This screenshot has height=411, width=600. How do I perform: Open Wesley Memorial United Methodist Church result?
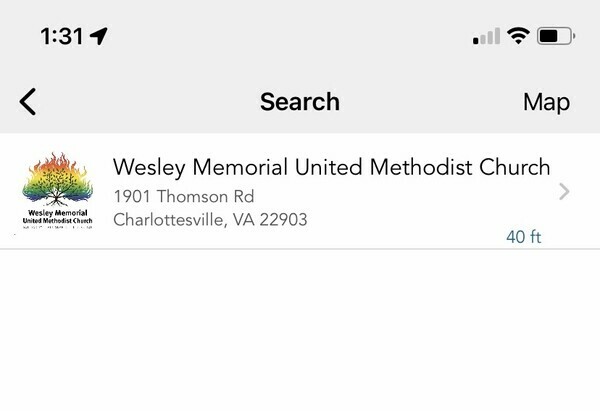click(330, 192)
